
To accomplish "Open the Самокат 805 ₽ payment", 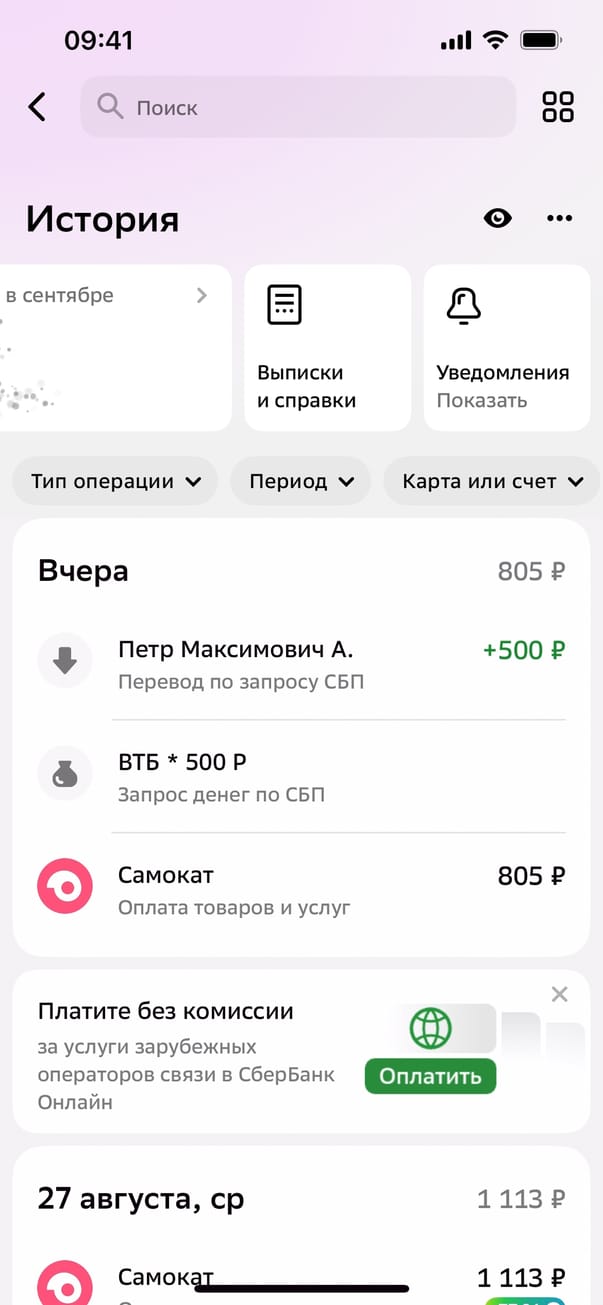I will pyautogui.click(x=300, y=889).
